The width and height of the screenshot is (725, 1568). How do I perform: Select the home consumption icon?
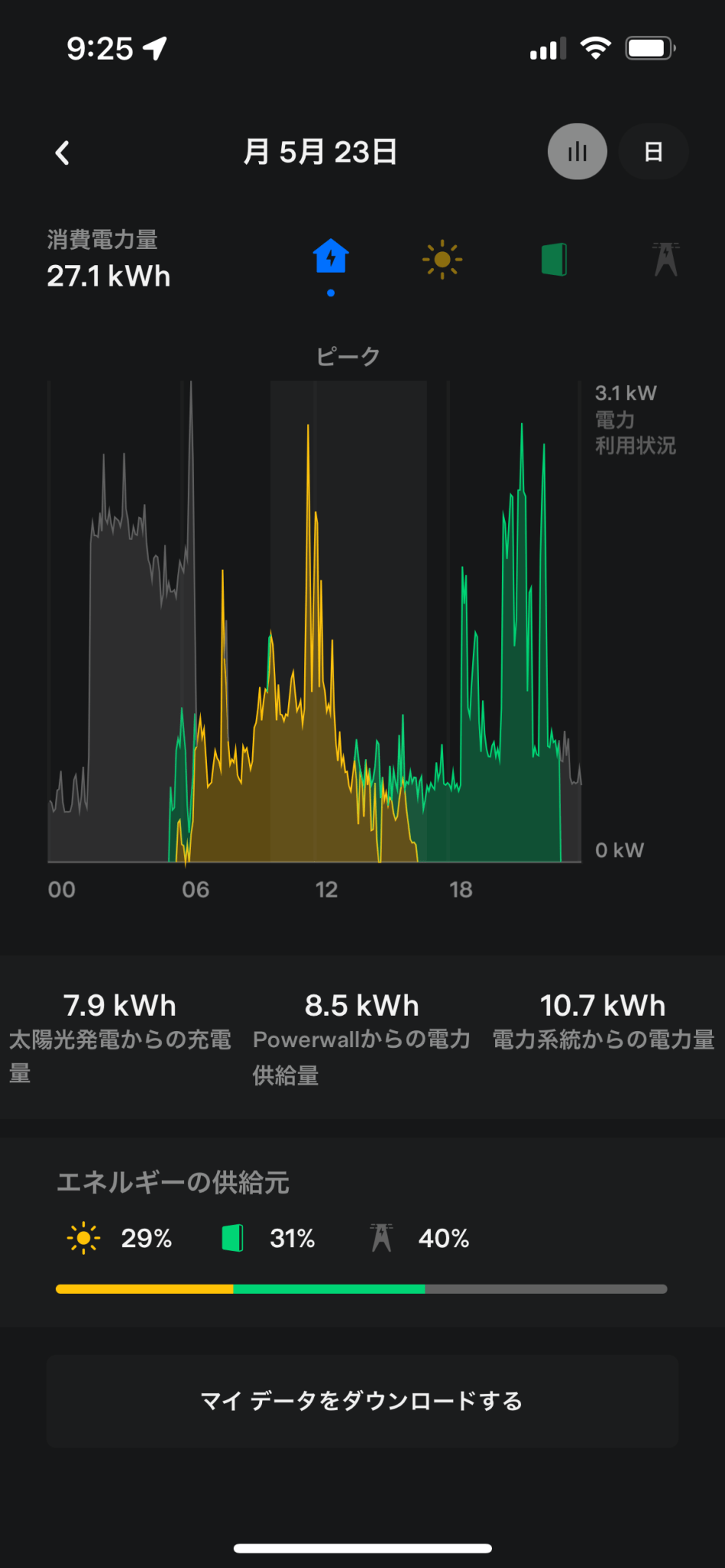[x=331, y=257]
